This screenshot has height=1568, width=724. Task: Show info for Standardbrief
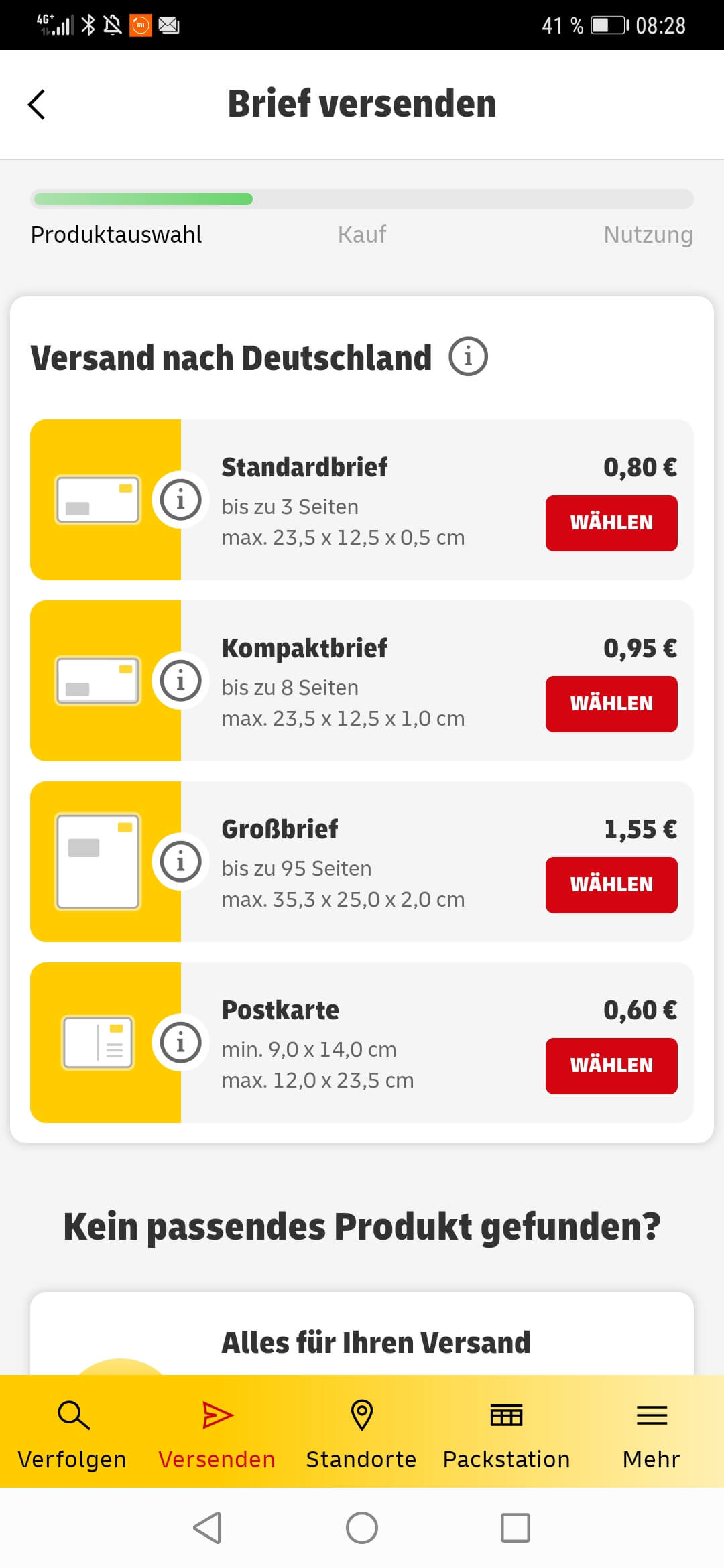tap(180, 500)
